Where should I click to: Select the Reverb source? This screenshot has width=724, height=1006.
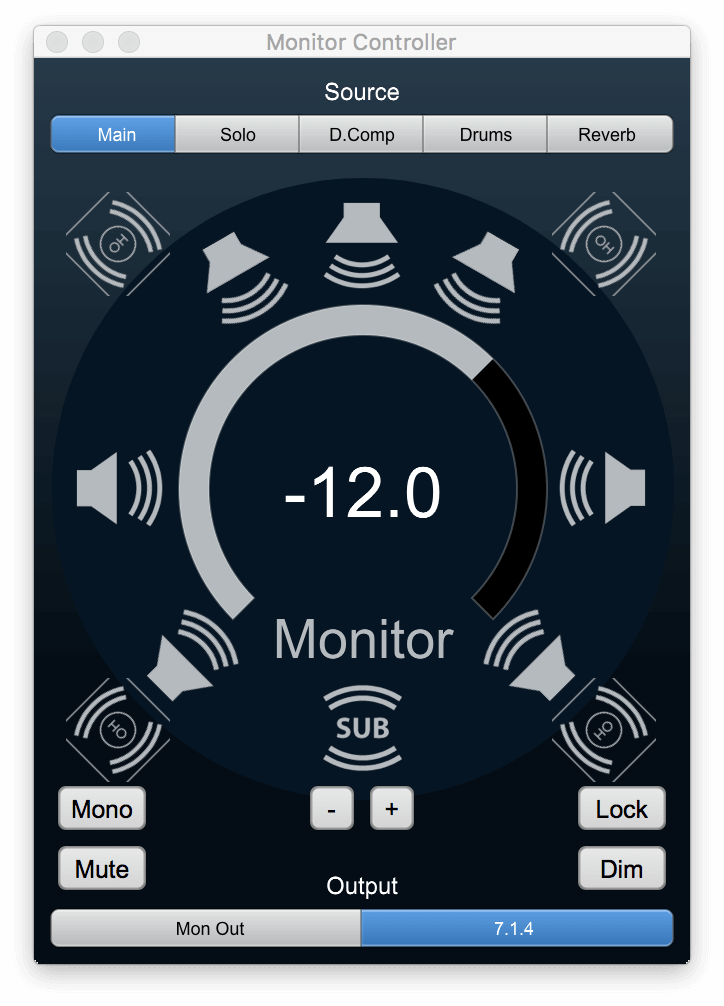click(608, 134)
